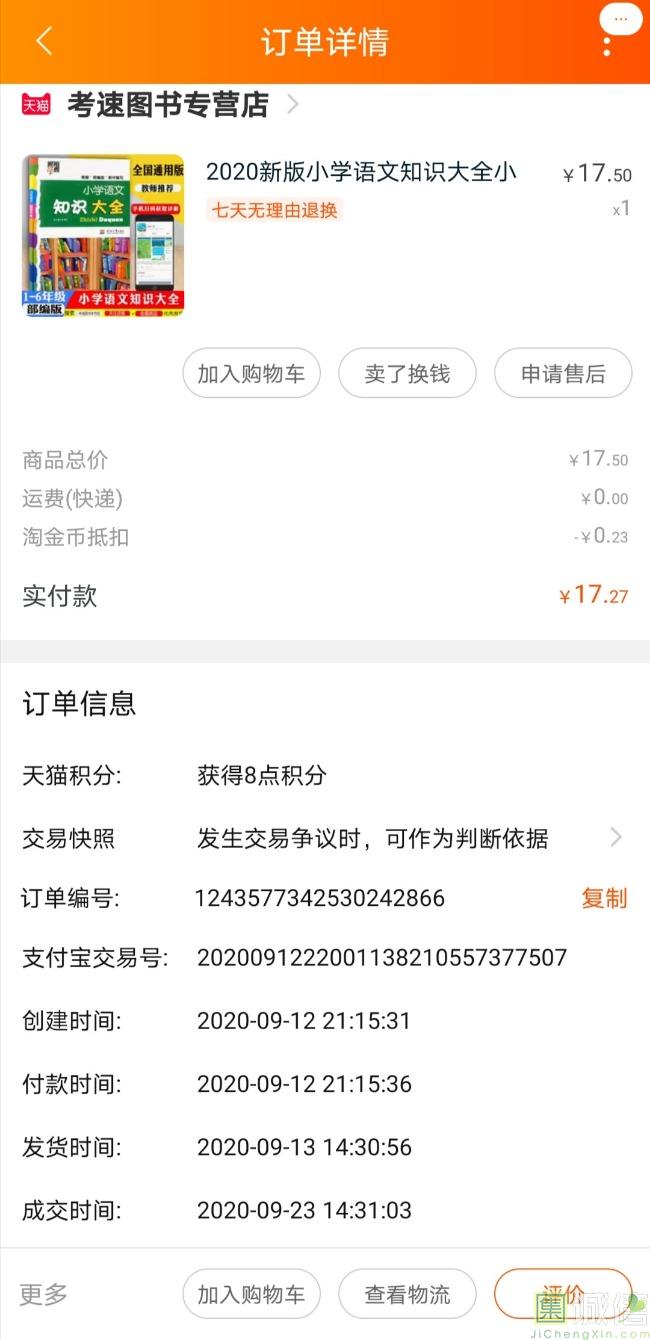Tap 卖了换钱 to resell the item
The height and width of the screenshot is (1340, 650).
[x=407, y=373]
